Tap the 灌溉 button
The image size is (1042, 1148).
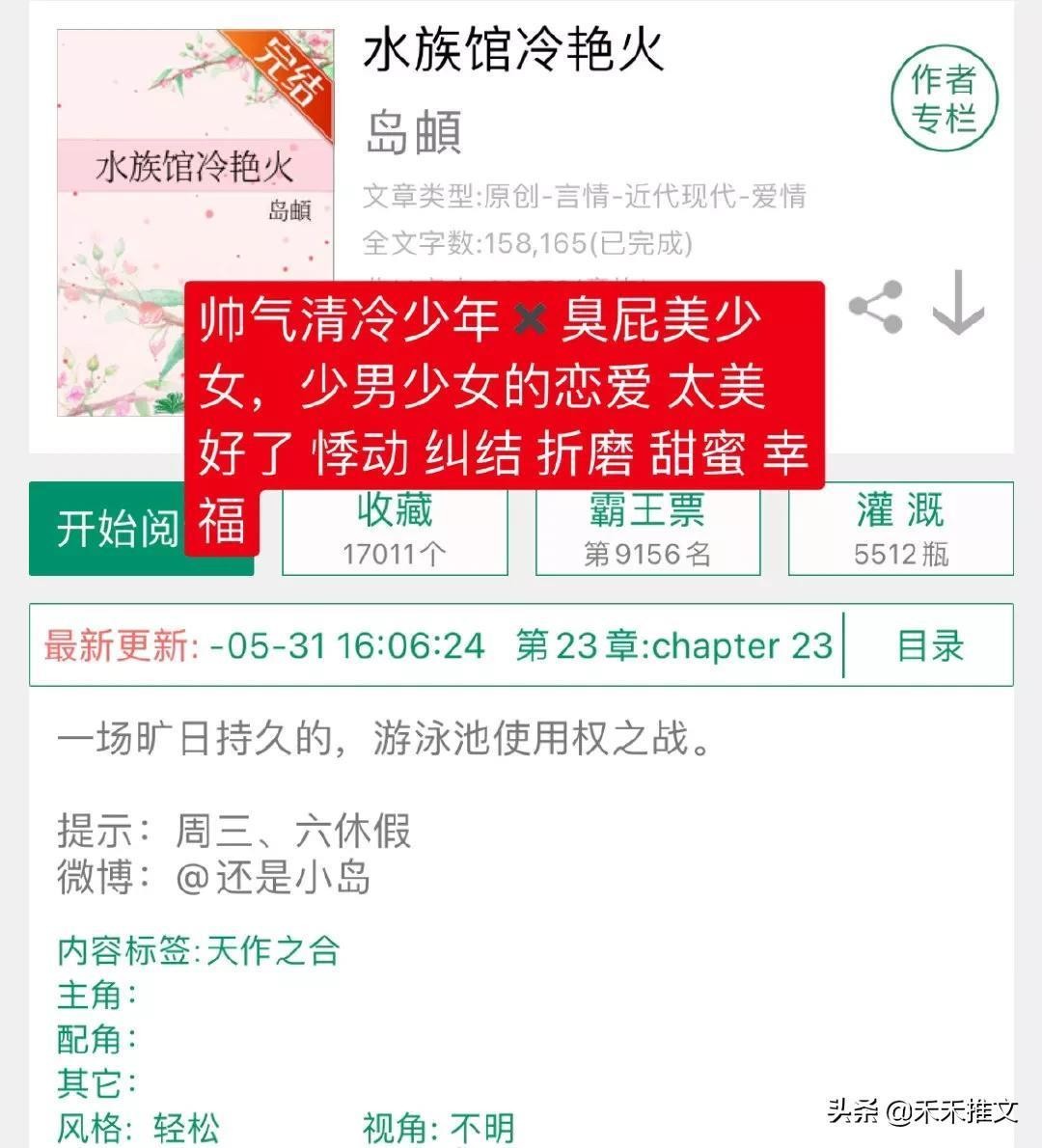(900, 529)
